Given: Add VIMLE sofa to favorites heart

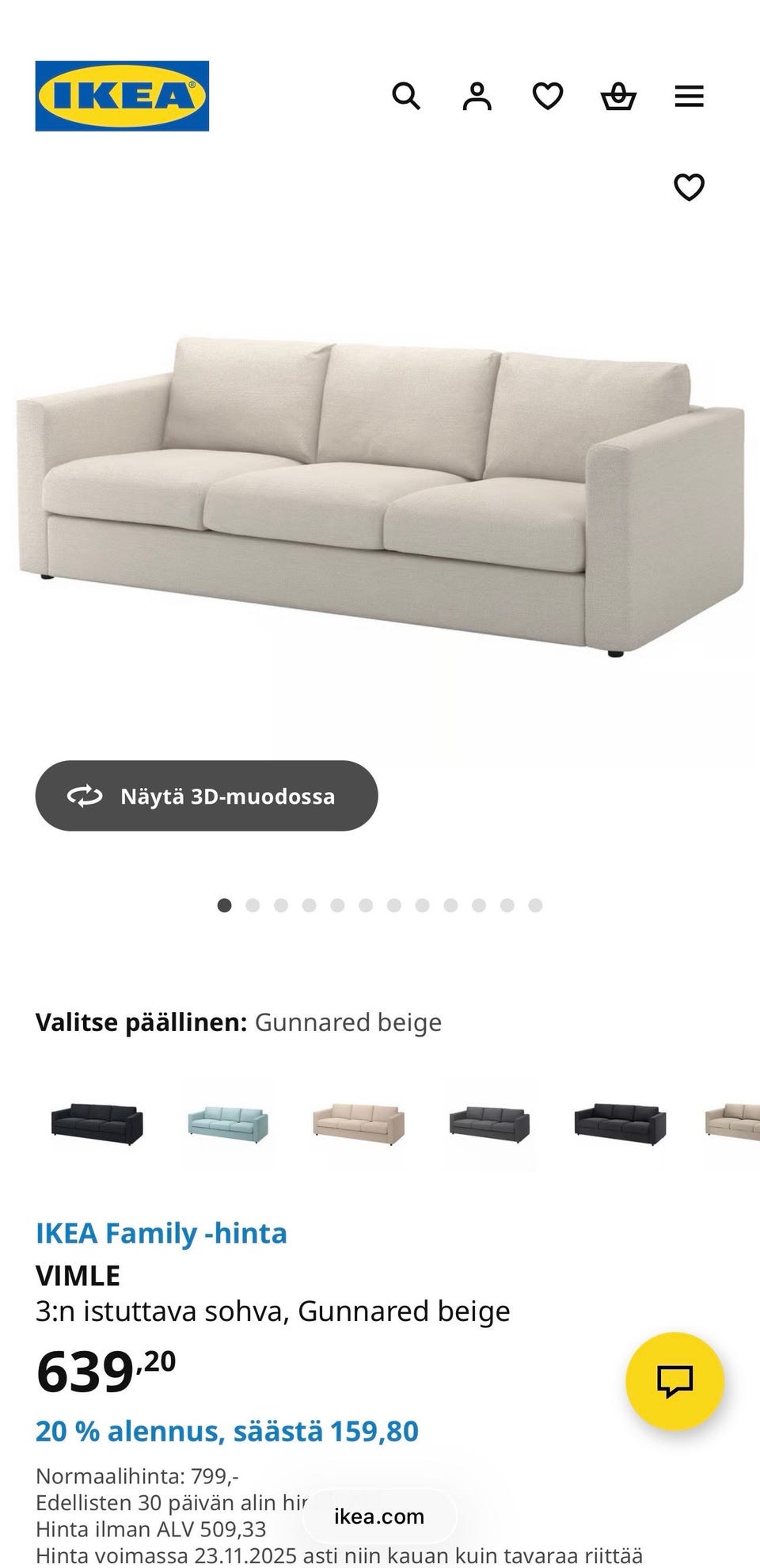Looking at the screenshot, I should pos(689,187).
